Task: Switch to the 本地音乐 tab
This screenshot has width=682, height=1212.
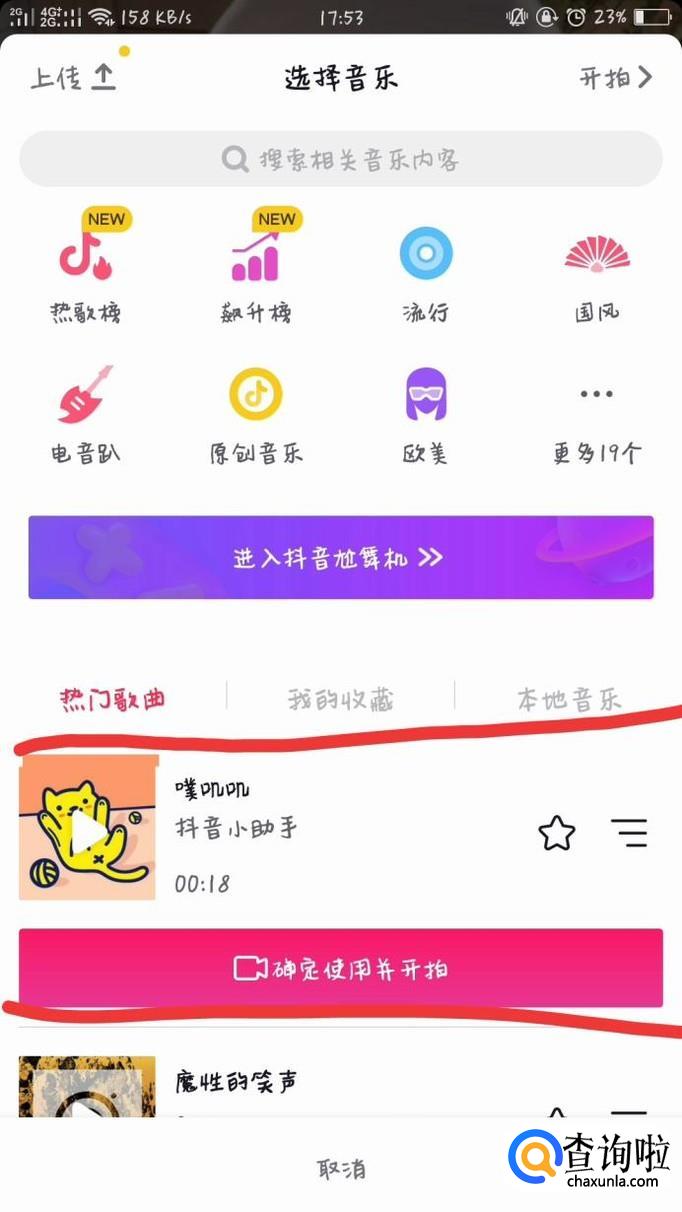Action: 568,699
